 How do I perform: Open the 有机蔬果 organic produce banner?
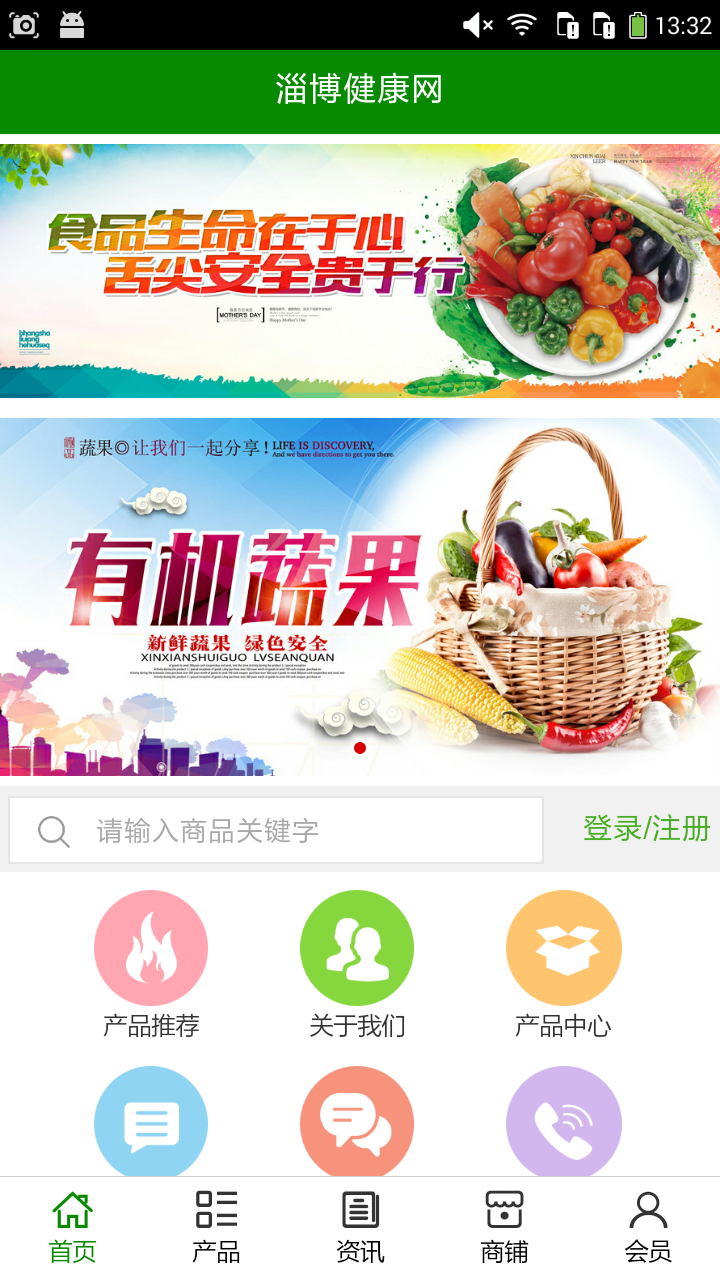tap(360, 597)
